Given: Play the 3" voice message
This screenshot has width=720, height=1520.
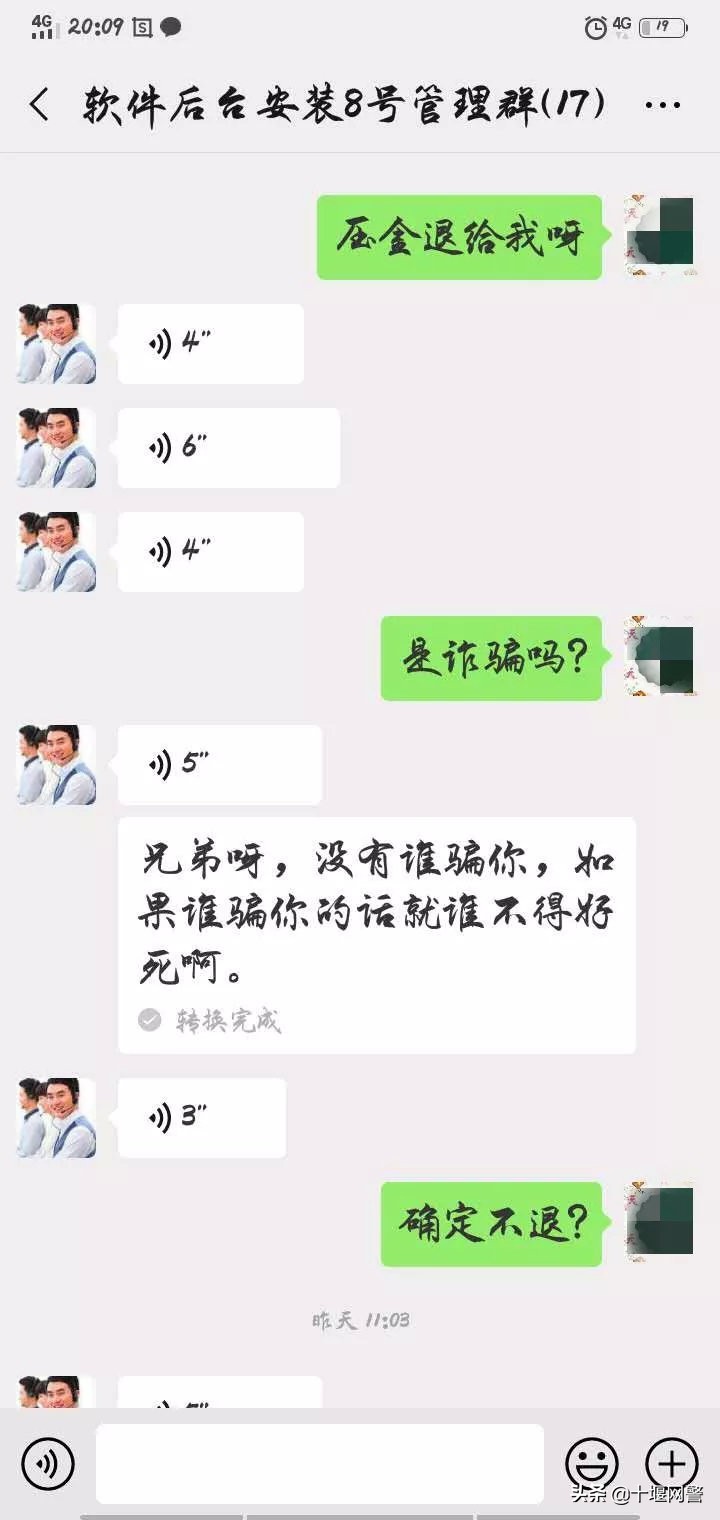Looking at the screenshot, I should [x=200, y=1117].
